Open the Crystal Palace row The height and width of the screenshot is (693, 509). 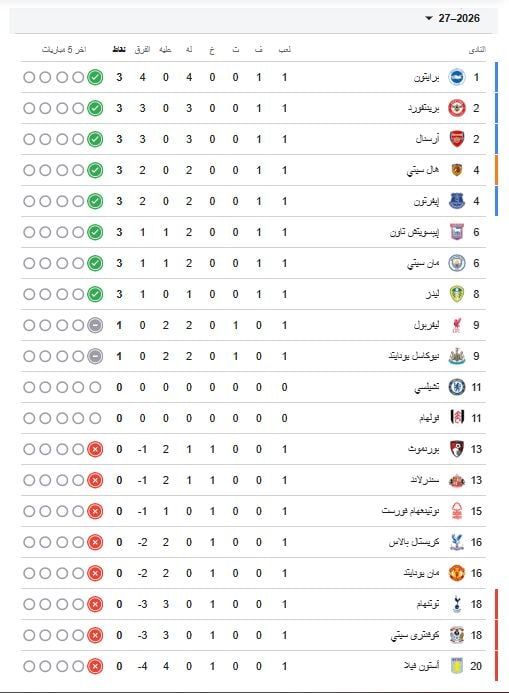(x=253, y=542)
